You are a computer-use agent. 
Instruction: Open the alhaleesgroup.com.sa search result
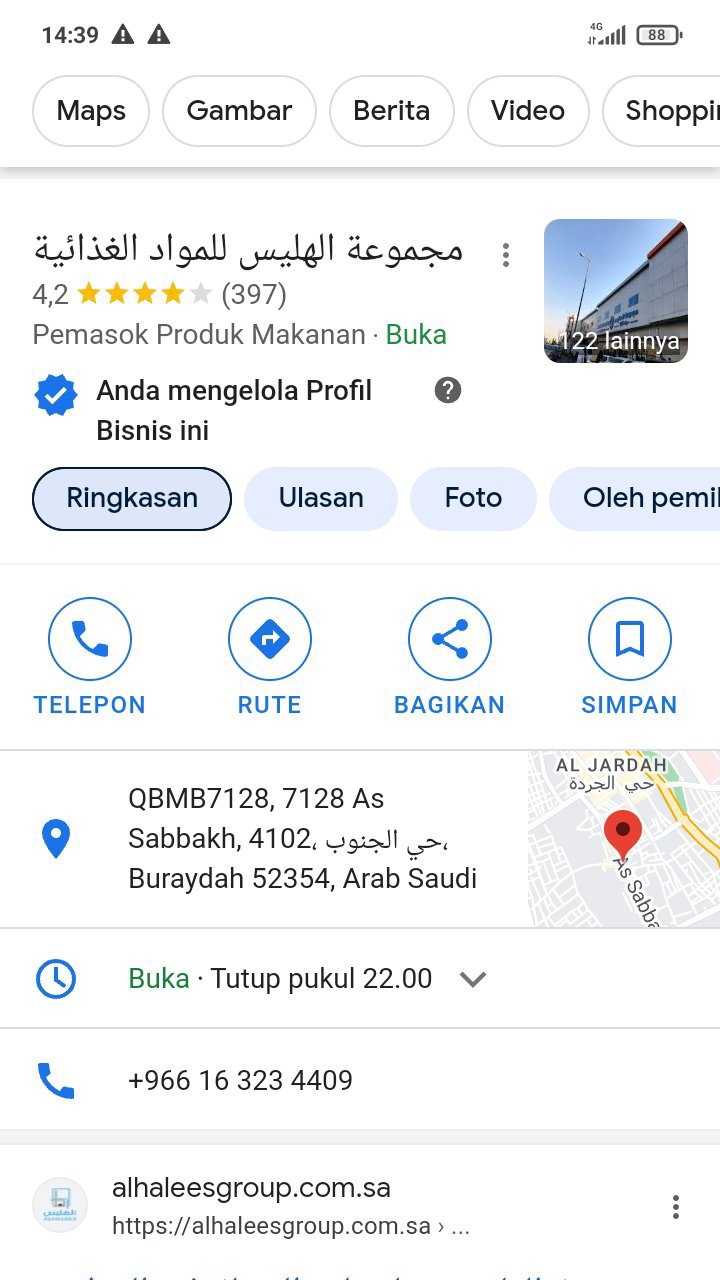coord(251,1188)
